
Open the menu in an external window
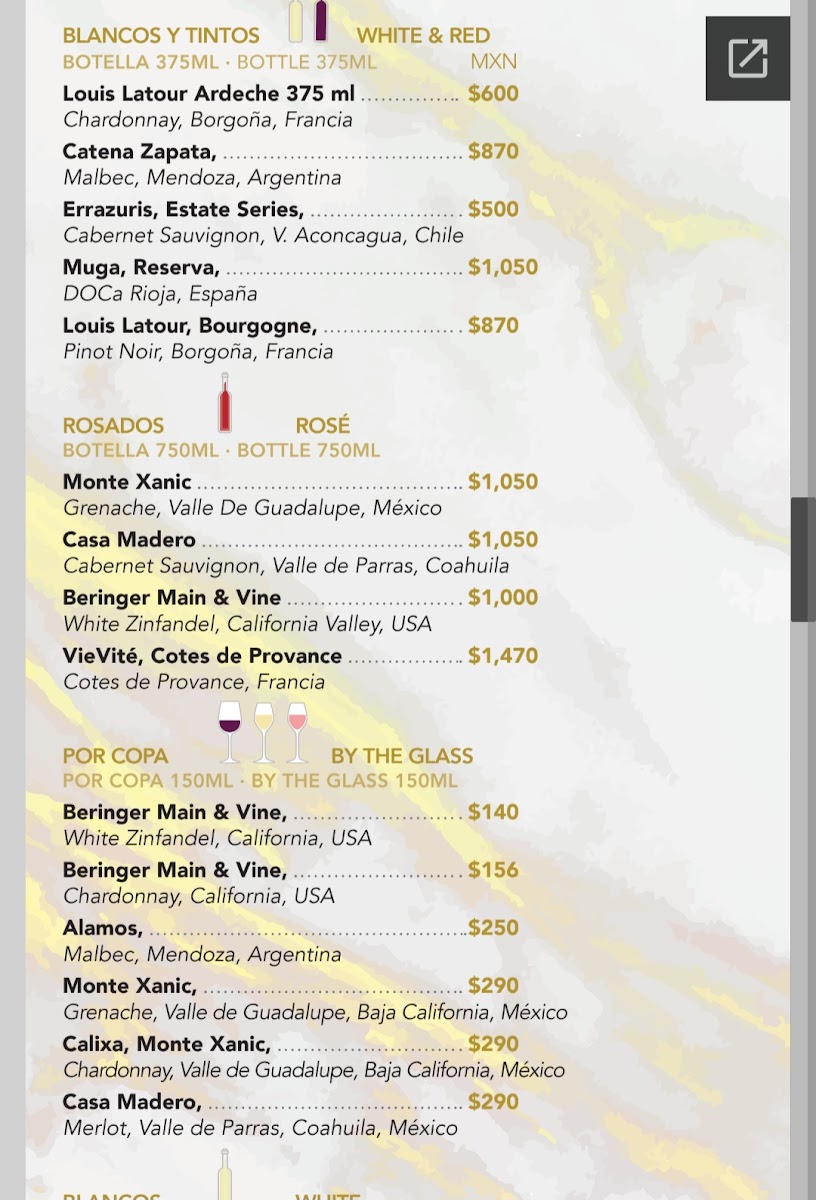(x=747, y=58)
